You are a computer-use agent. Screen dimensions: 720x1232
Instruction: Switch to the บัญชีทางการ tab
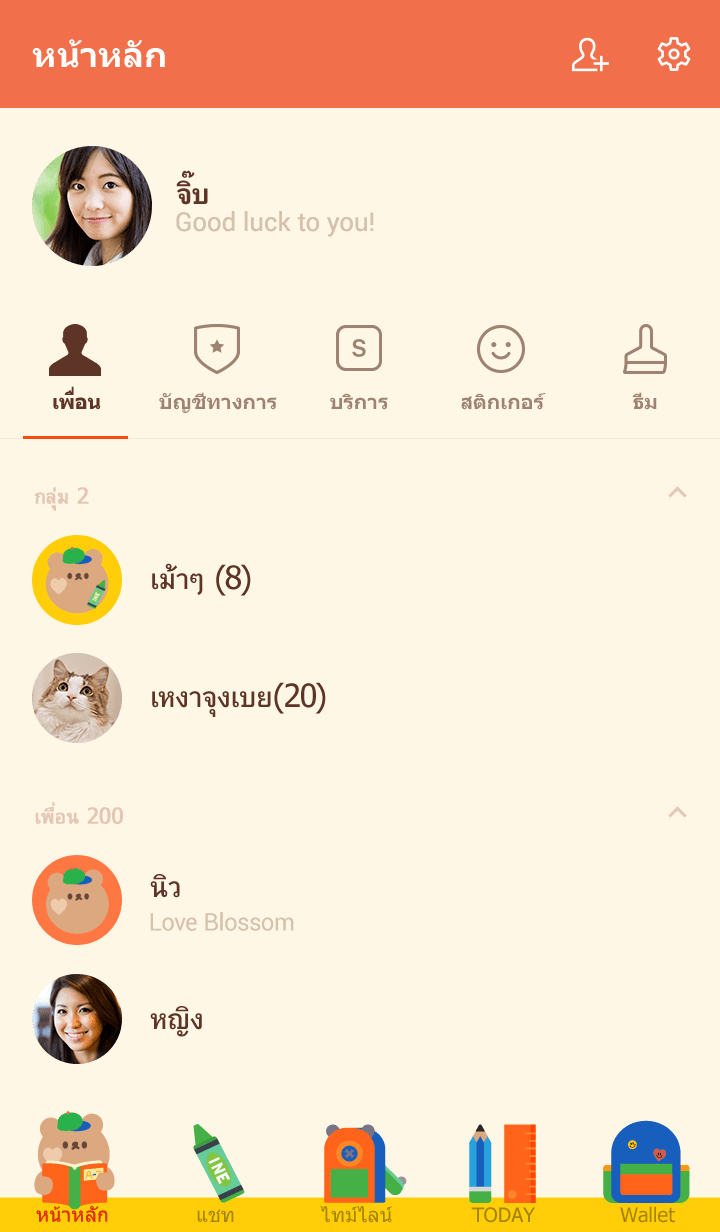217,371
